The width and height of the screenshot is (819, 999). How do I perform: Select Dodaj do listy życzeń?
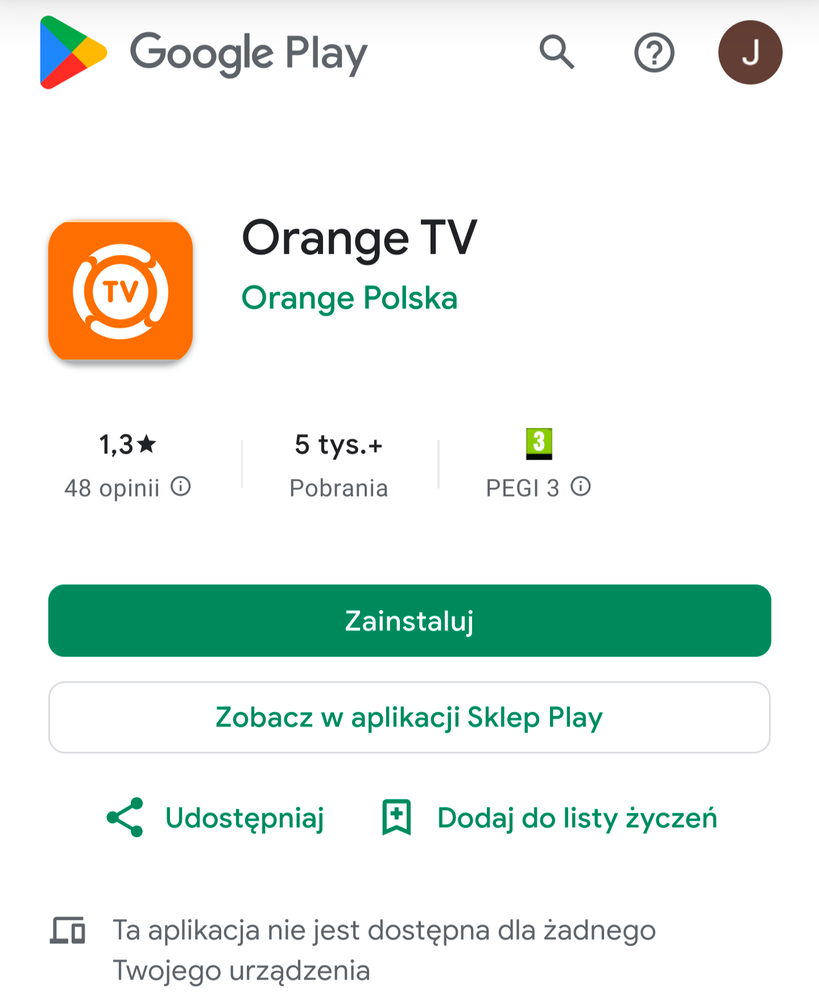tap(550, 818)
